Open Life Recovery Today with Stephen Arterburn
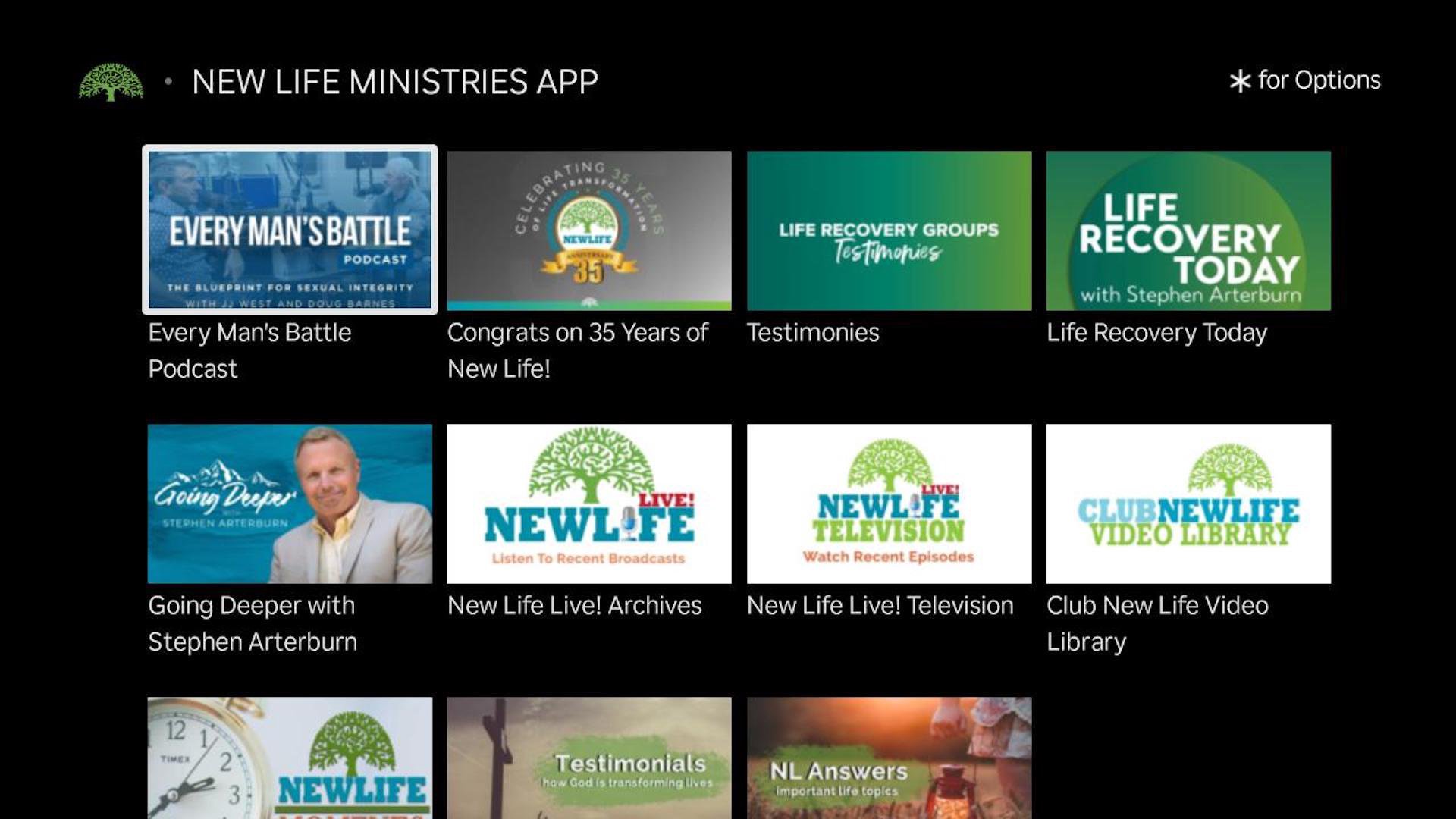This screenshot has width=1456, height=819. click(1188, 231)
